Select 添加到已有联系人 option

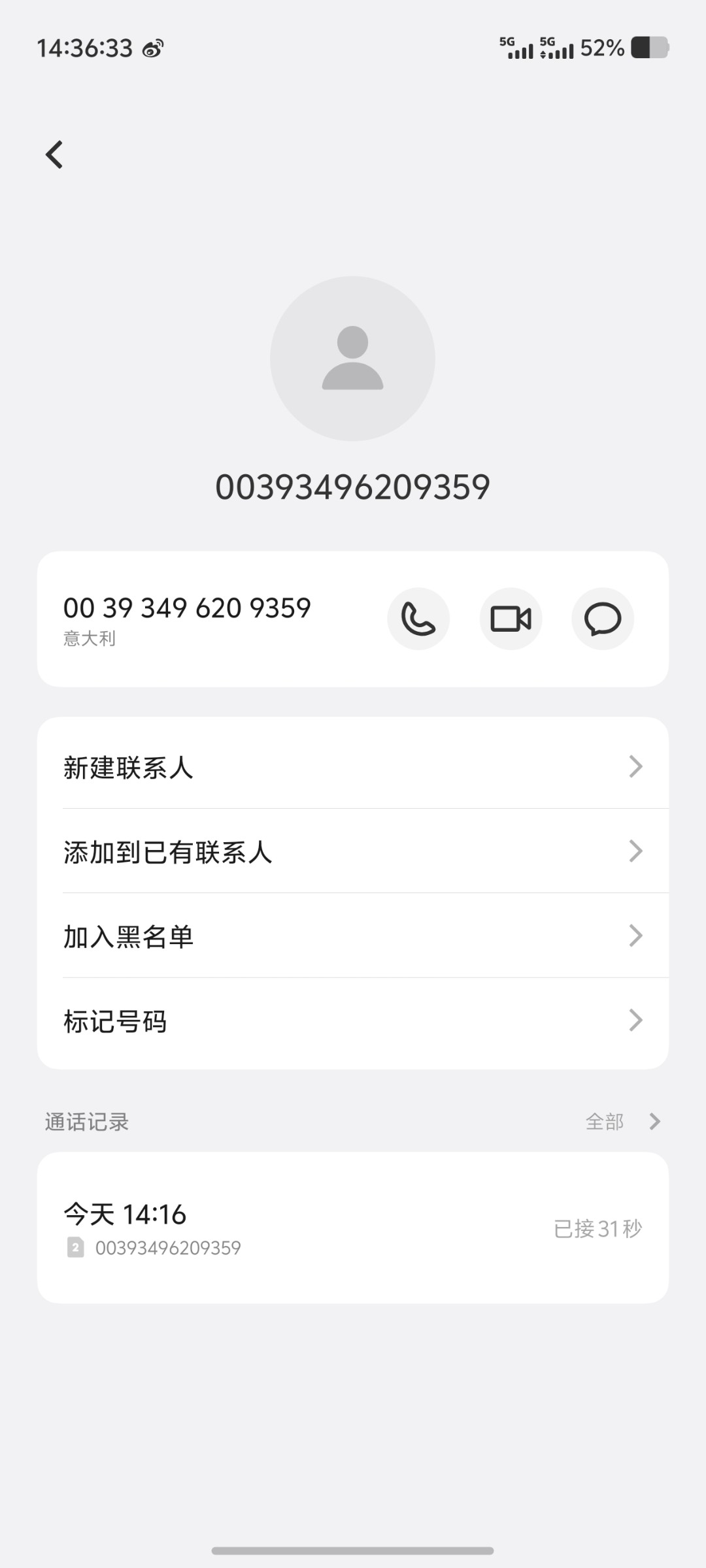(x=169, y=853)
